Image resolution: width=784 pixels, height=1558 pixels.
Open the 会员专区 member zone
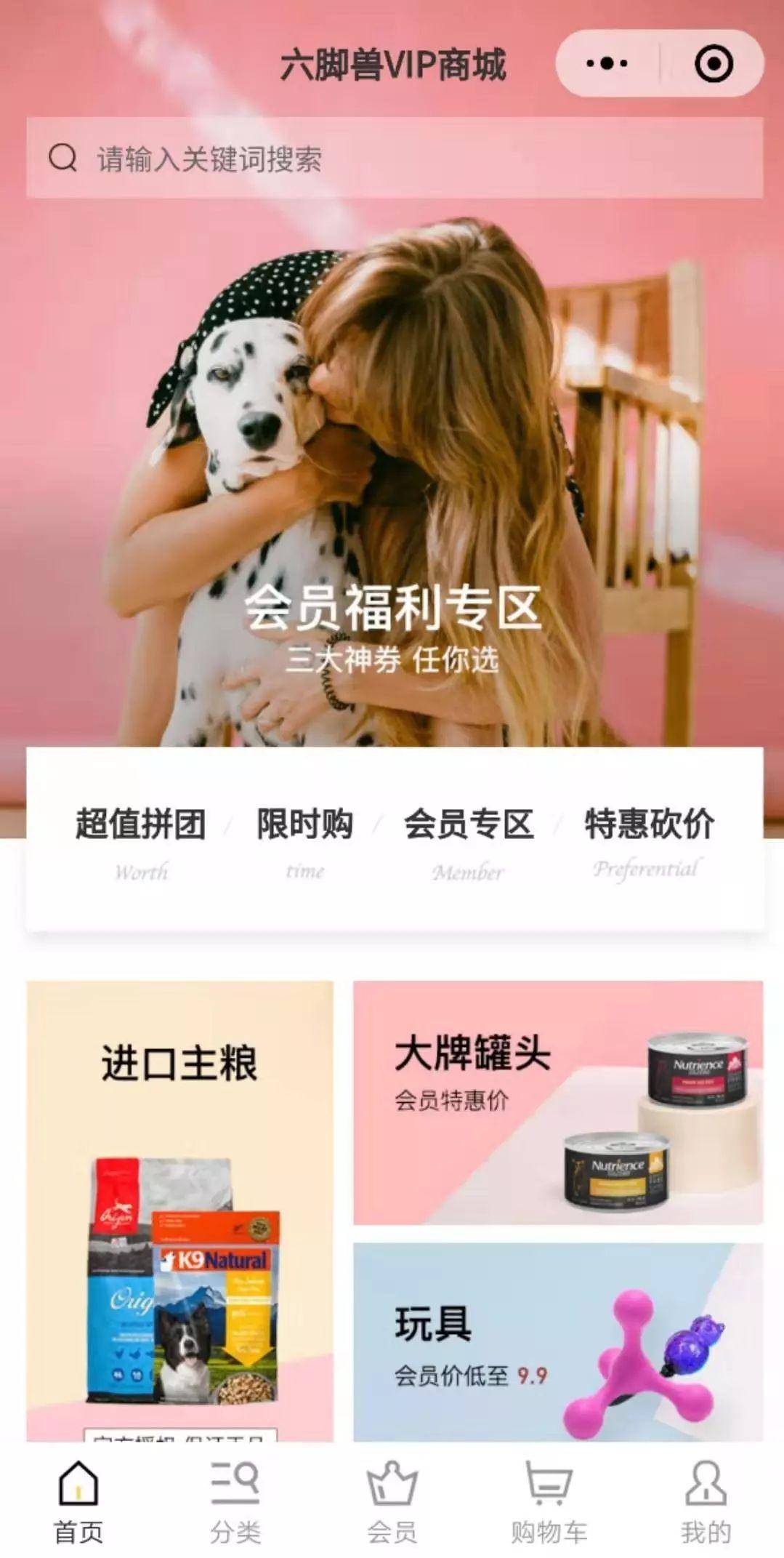[x=469, y=840]
